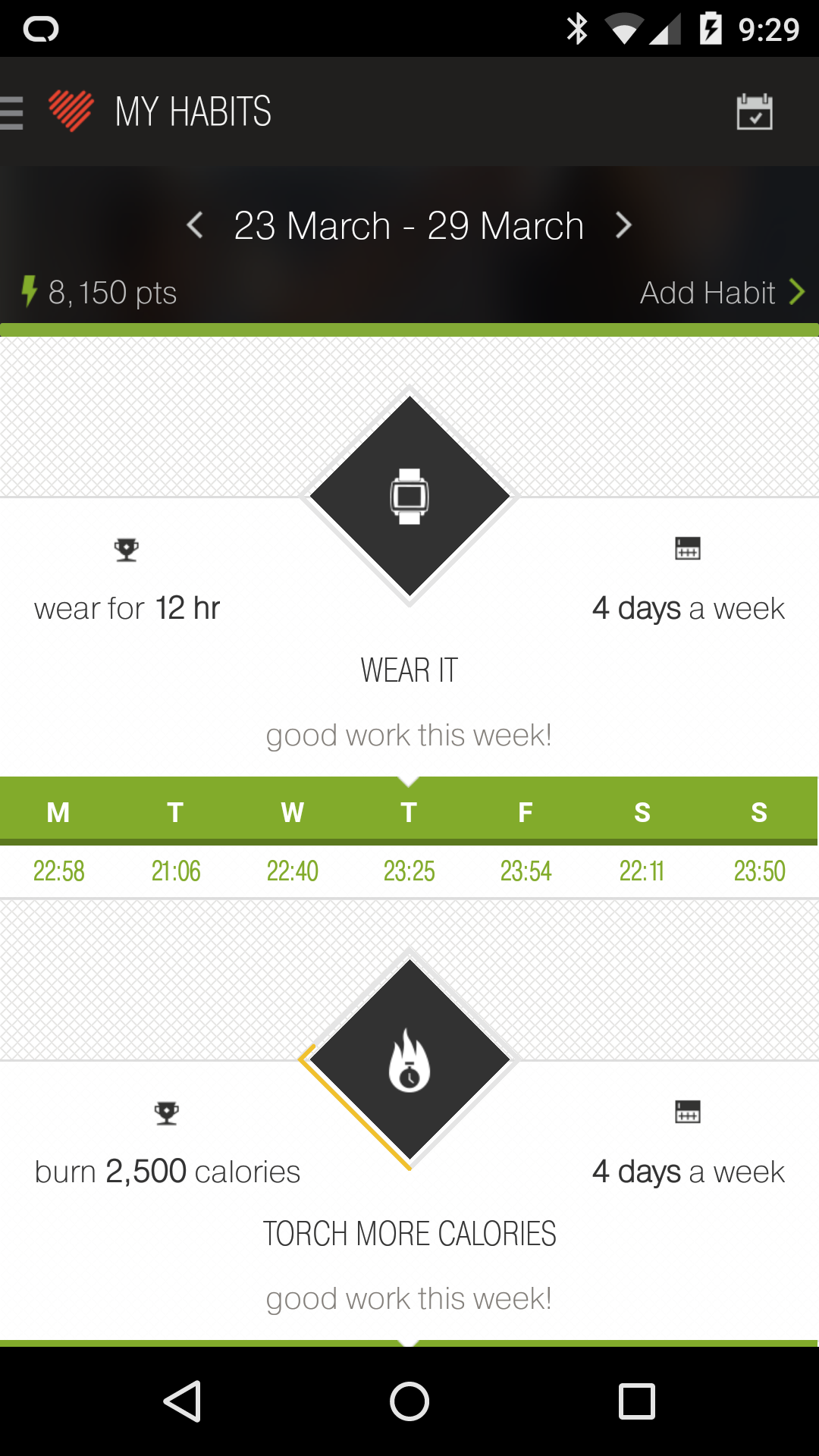Go back with the system back button
The image size is (819, 1456).
point(182,1401)
